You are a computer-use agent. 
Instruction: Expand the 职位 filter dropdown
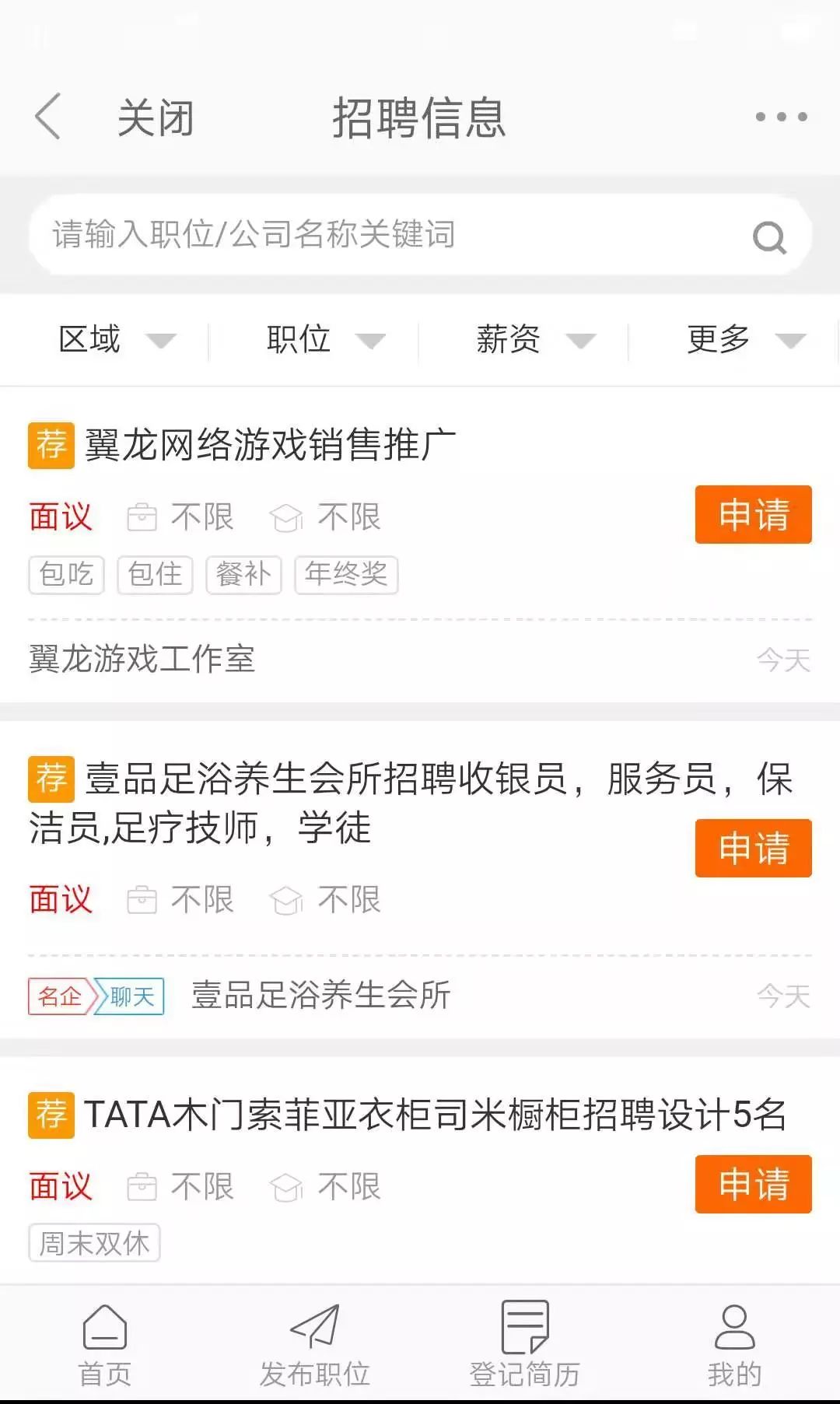click(325, 339)
